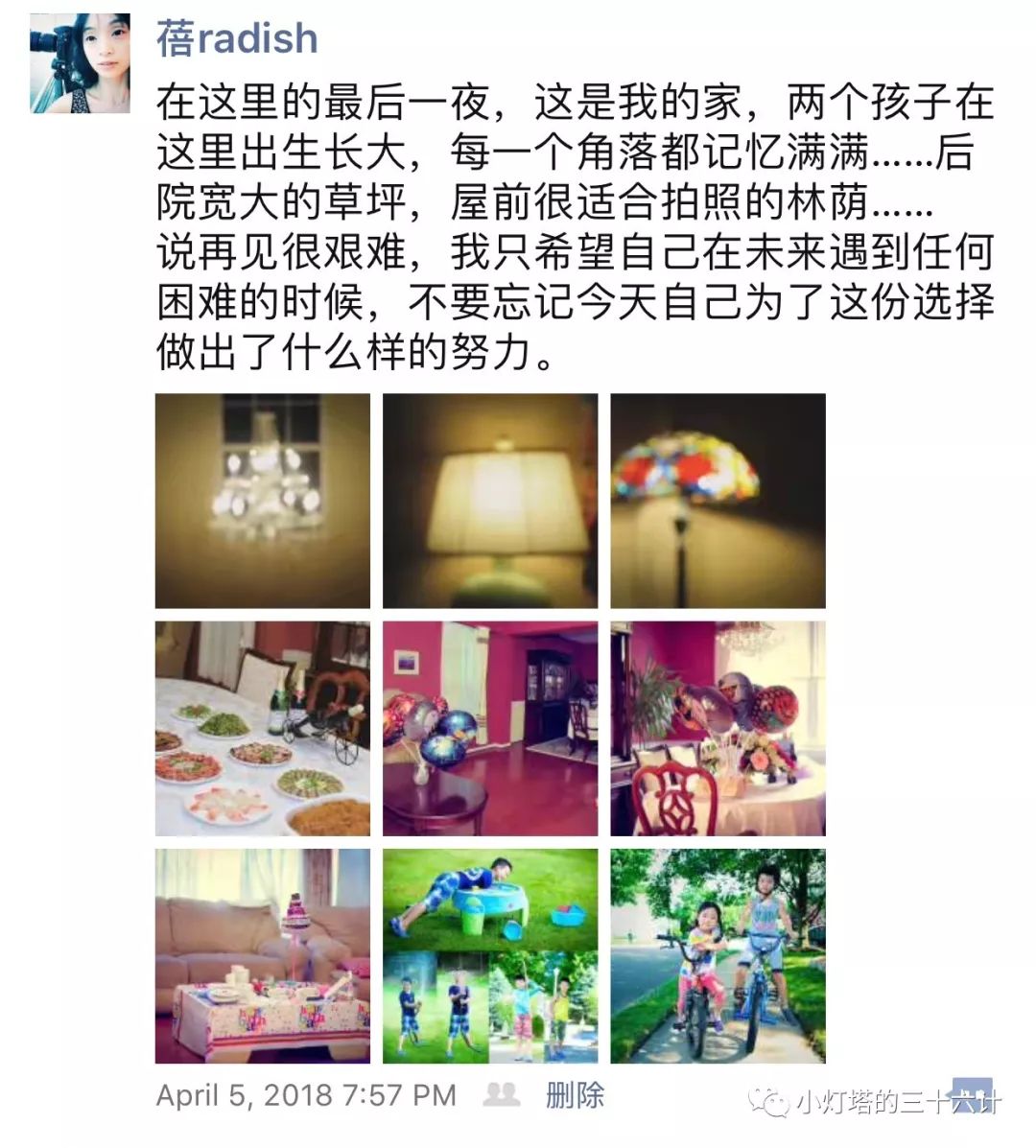Open the 蓓radish username link
This screenshot has height=1148, width=1036.
click(x=237, y=38)
